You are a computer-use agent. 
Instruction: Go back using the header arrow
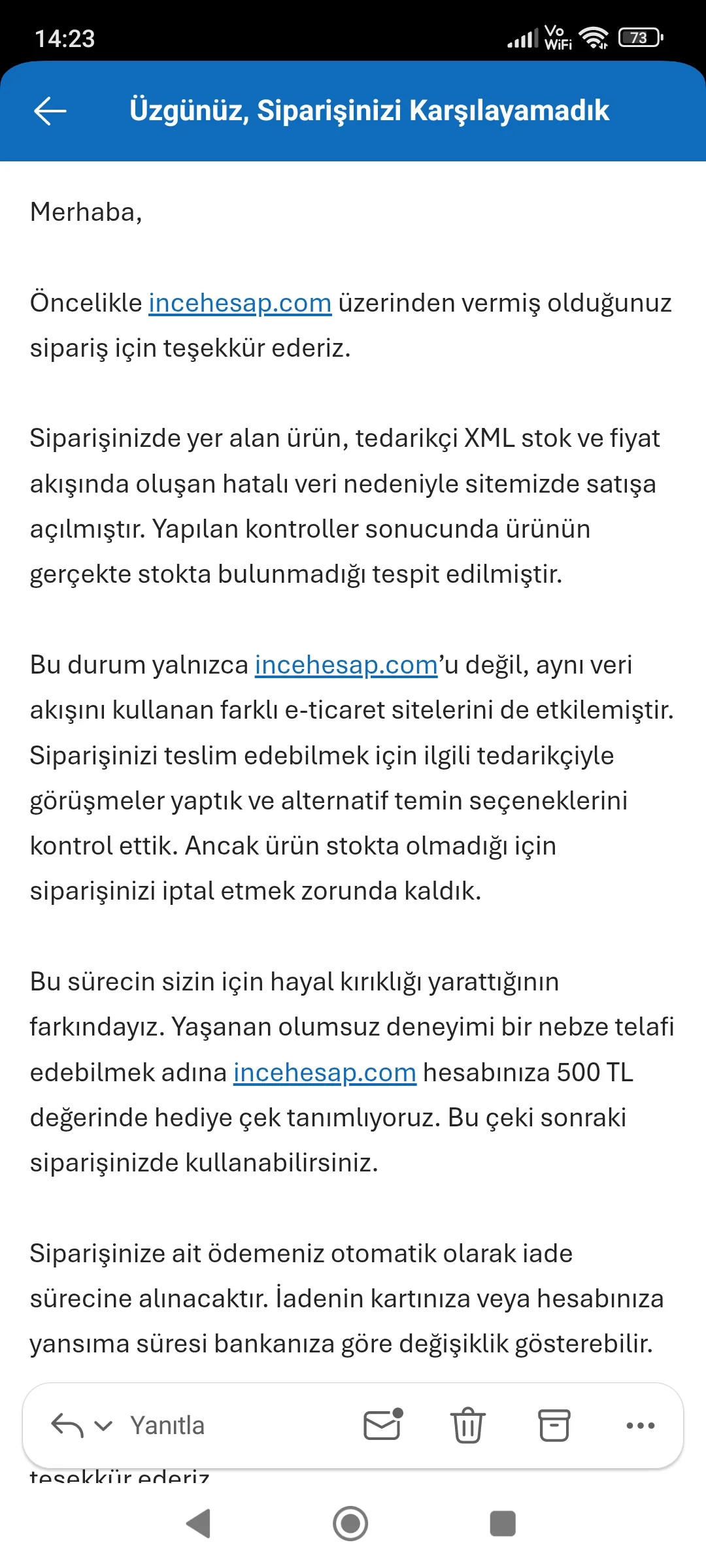tap(50, 110)
